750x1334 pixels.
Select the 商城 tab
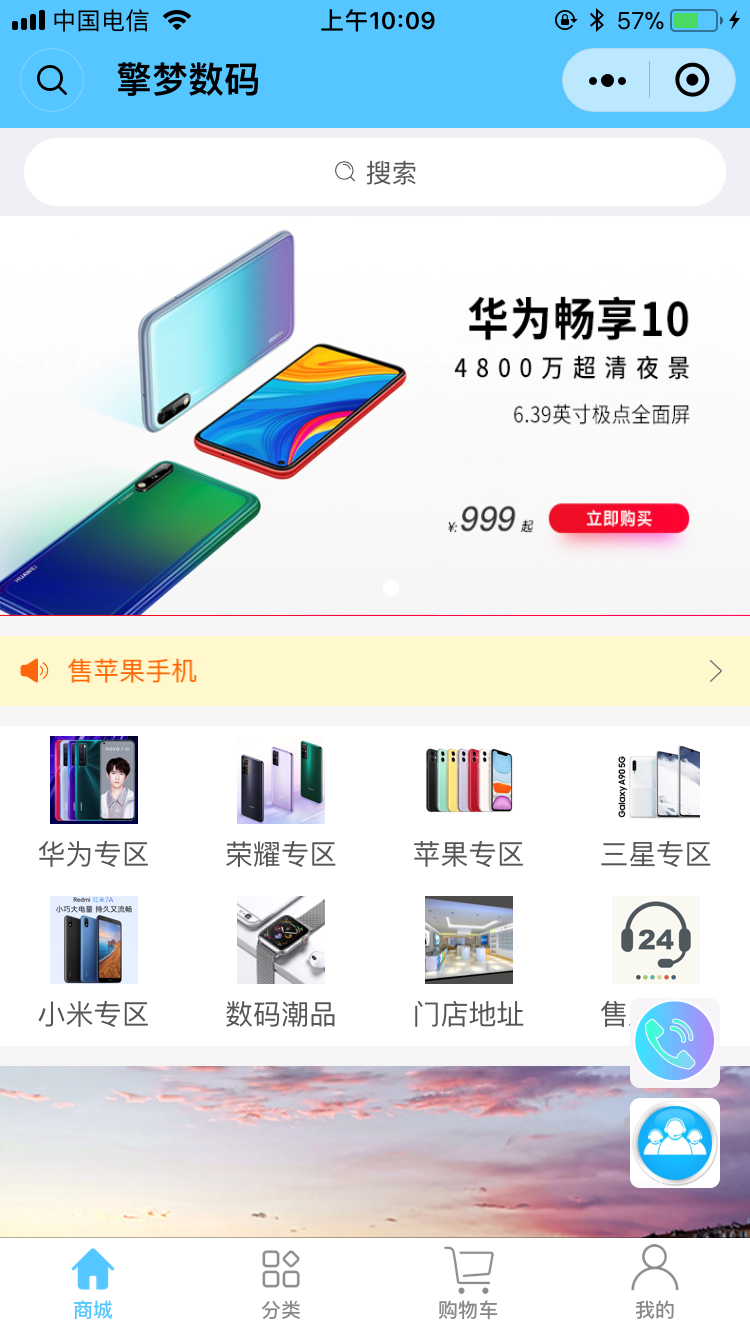[x=93, y=1285]
